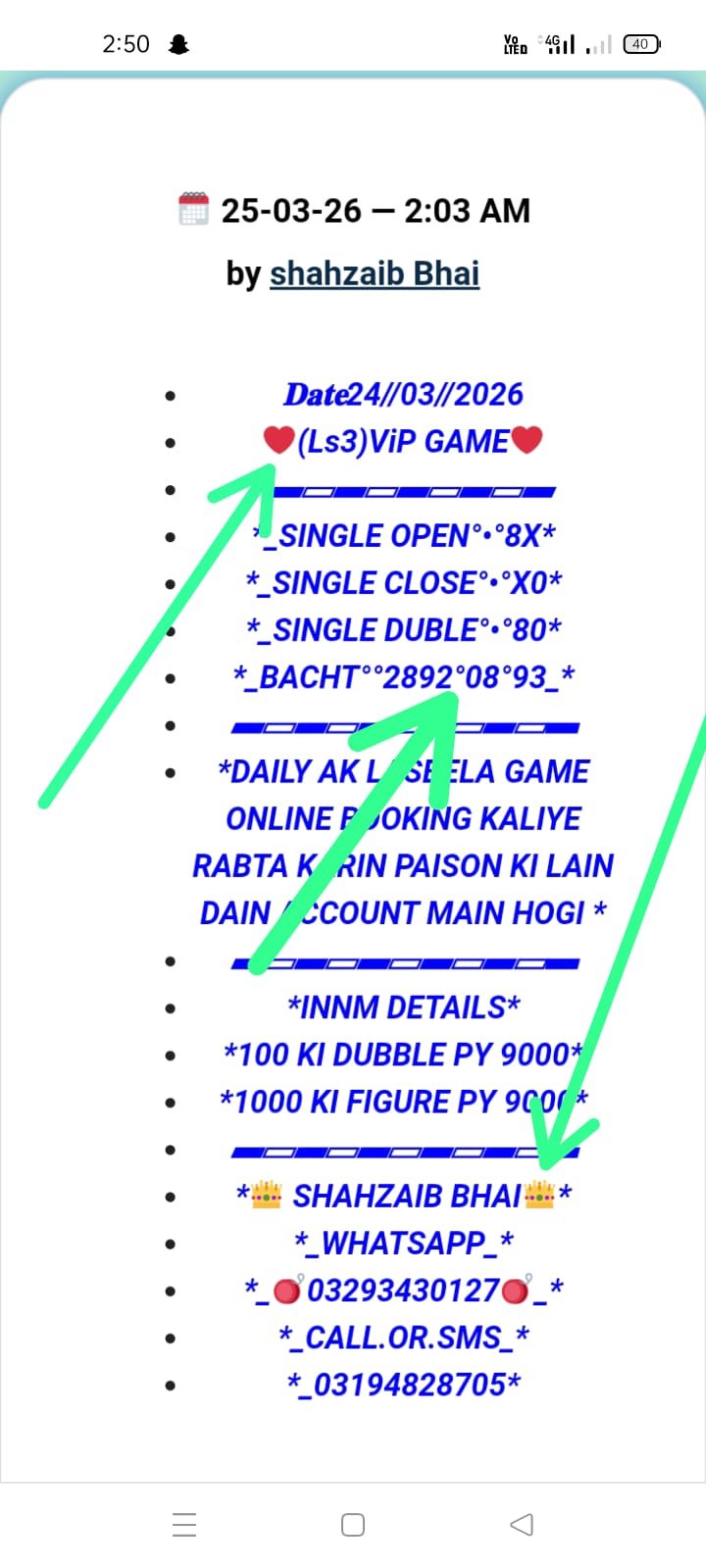Go to the home screen
This screenshot has height=1568, width=706.
pos(353,1524)
